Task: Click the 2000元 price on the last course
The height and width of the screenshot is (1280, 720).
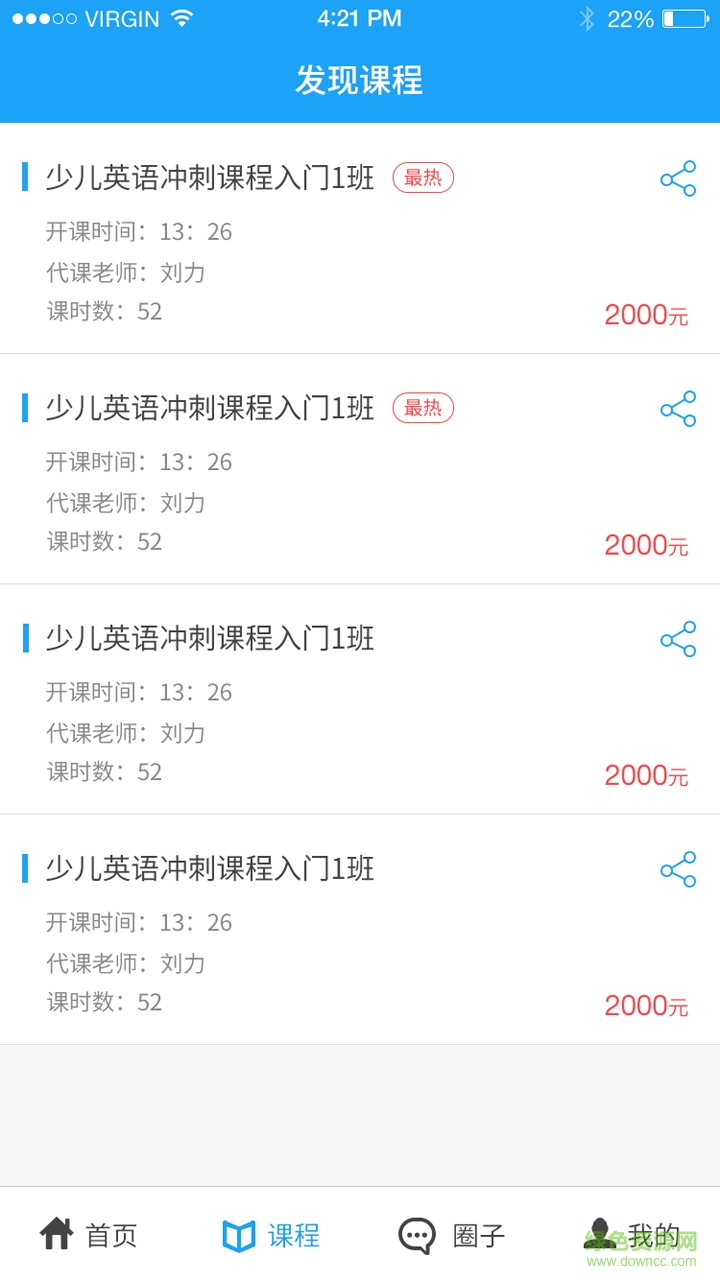Action: (646, 1004)
